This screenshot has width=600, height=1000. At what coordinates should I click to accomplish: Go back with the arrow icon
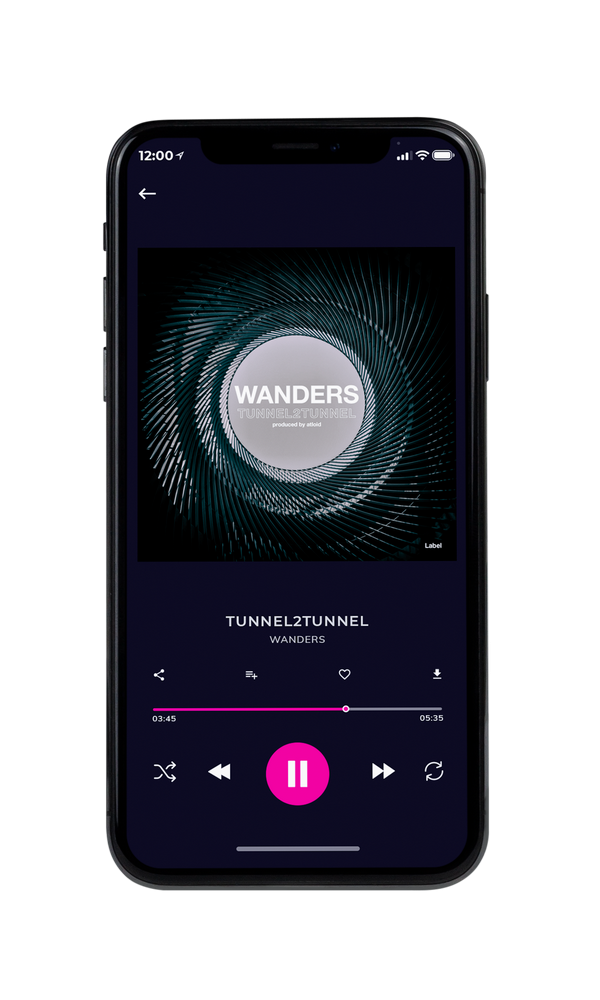pyautogui.click(x=147, y=193)
